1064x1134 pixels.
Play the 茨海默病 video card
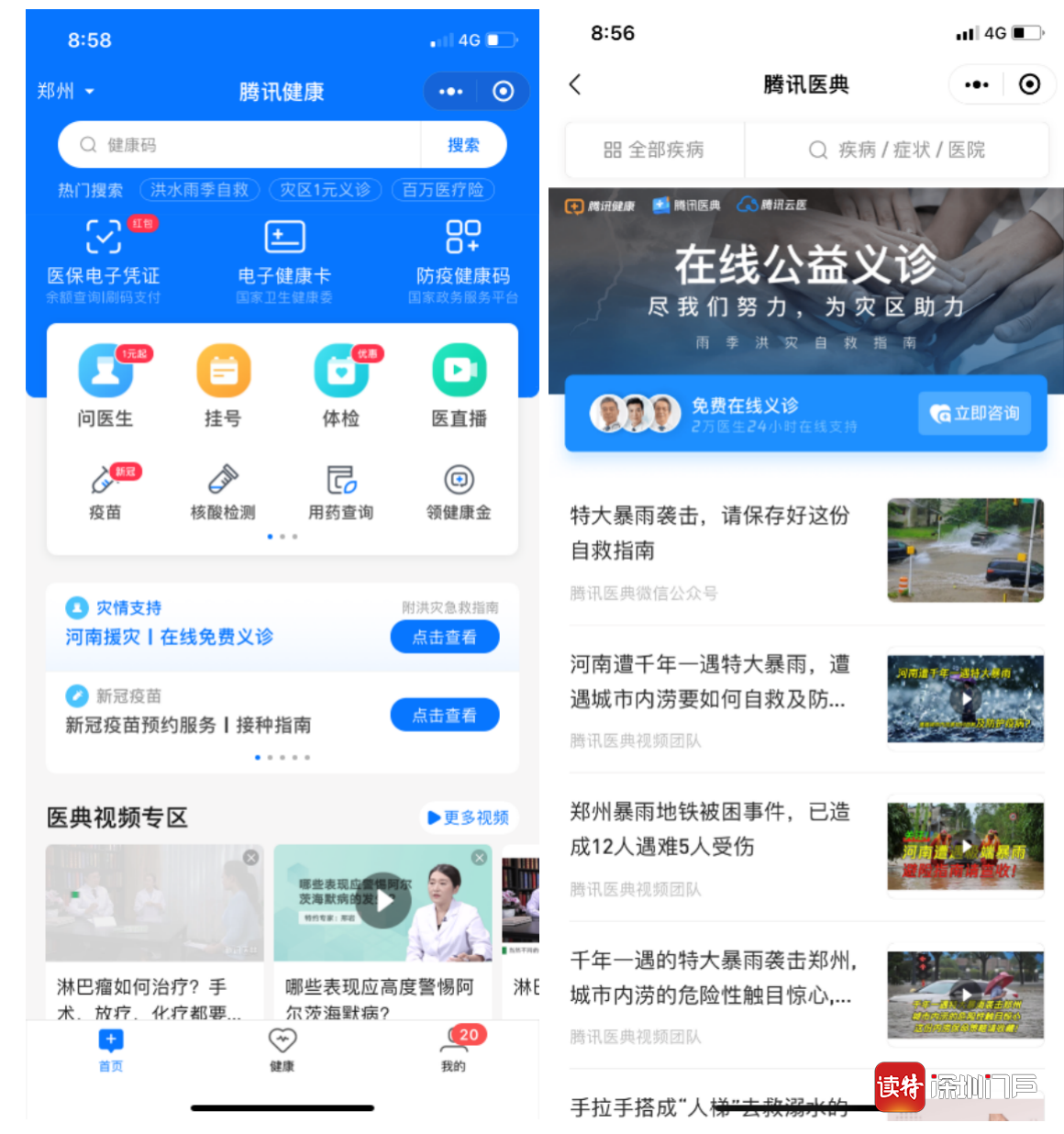pyautogui.click(x=383, y=902)
